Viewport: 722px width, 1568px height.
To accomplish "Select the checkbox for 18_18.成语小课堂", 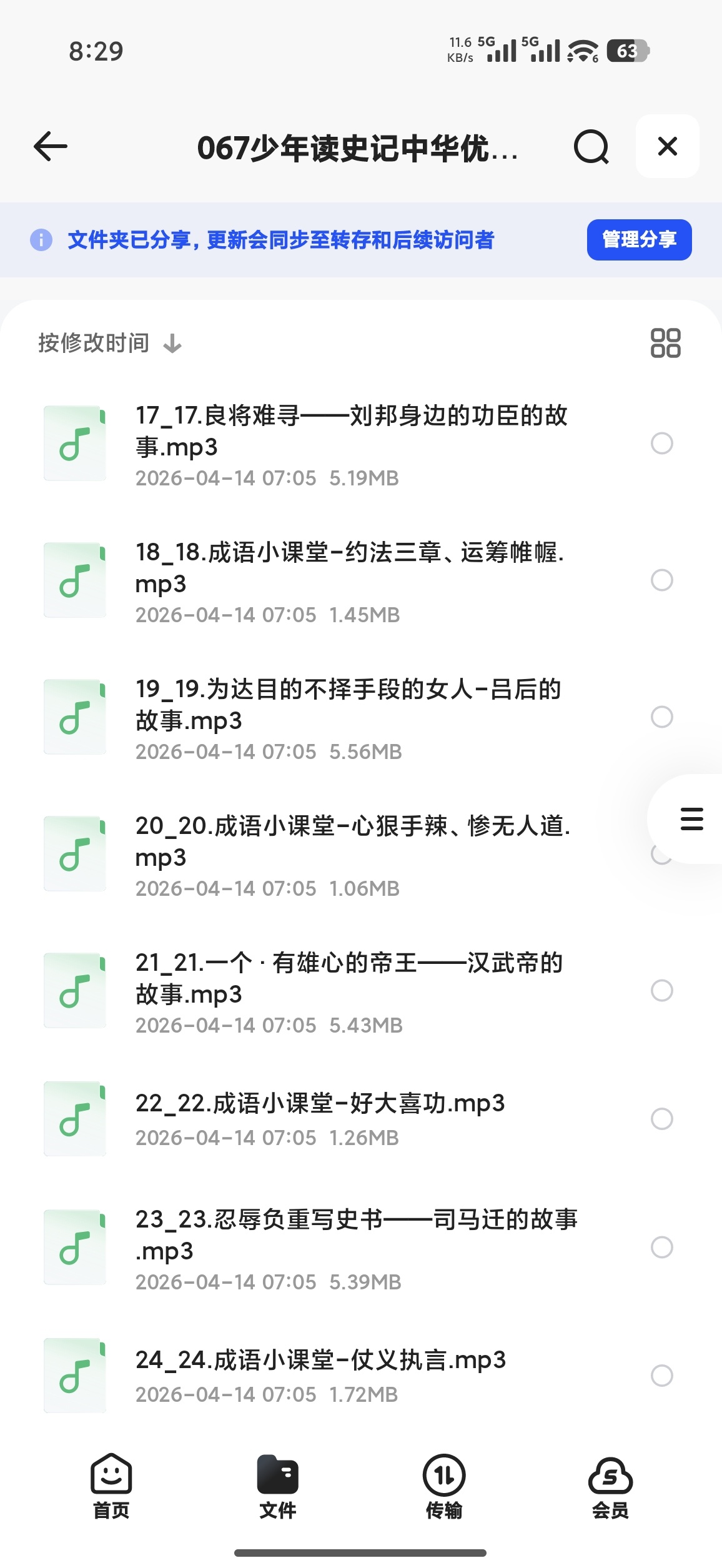I will [x=661, y=580].
